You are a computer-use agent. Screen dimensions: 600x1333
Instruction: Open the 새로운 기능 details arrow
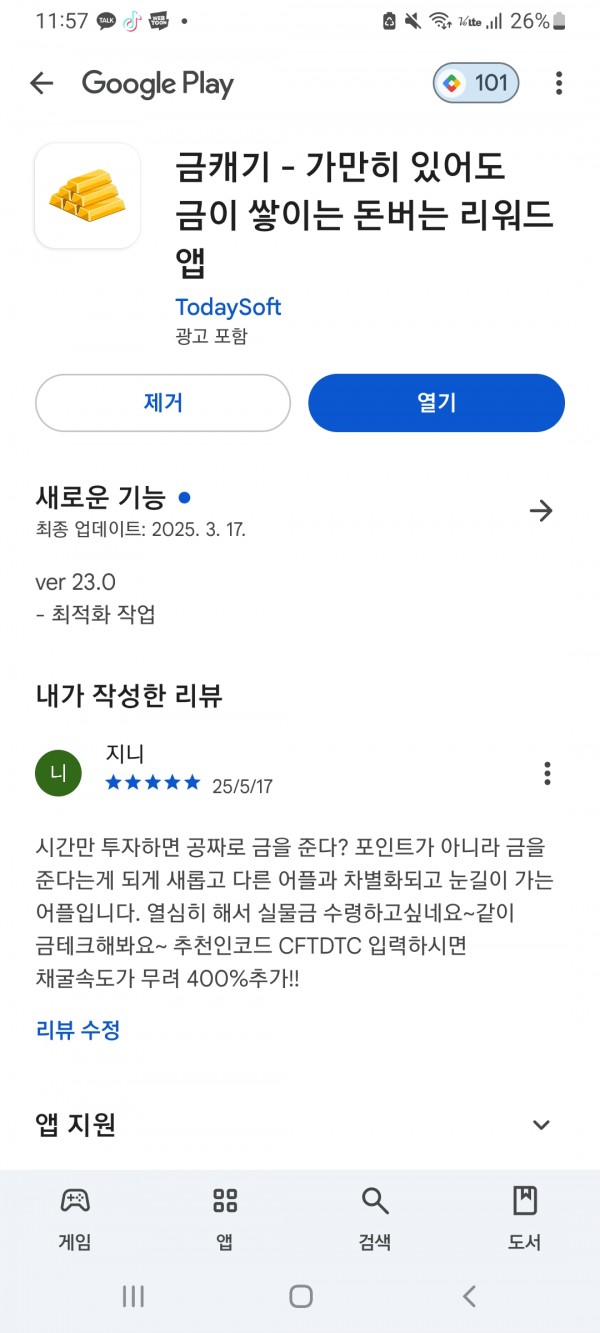point(541,511)
